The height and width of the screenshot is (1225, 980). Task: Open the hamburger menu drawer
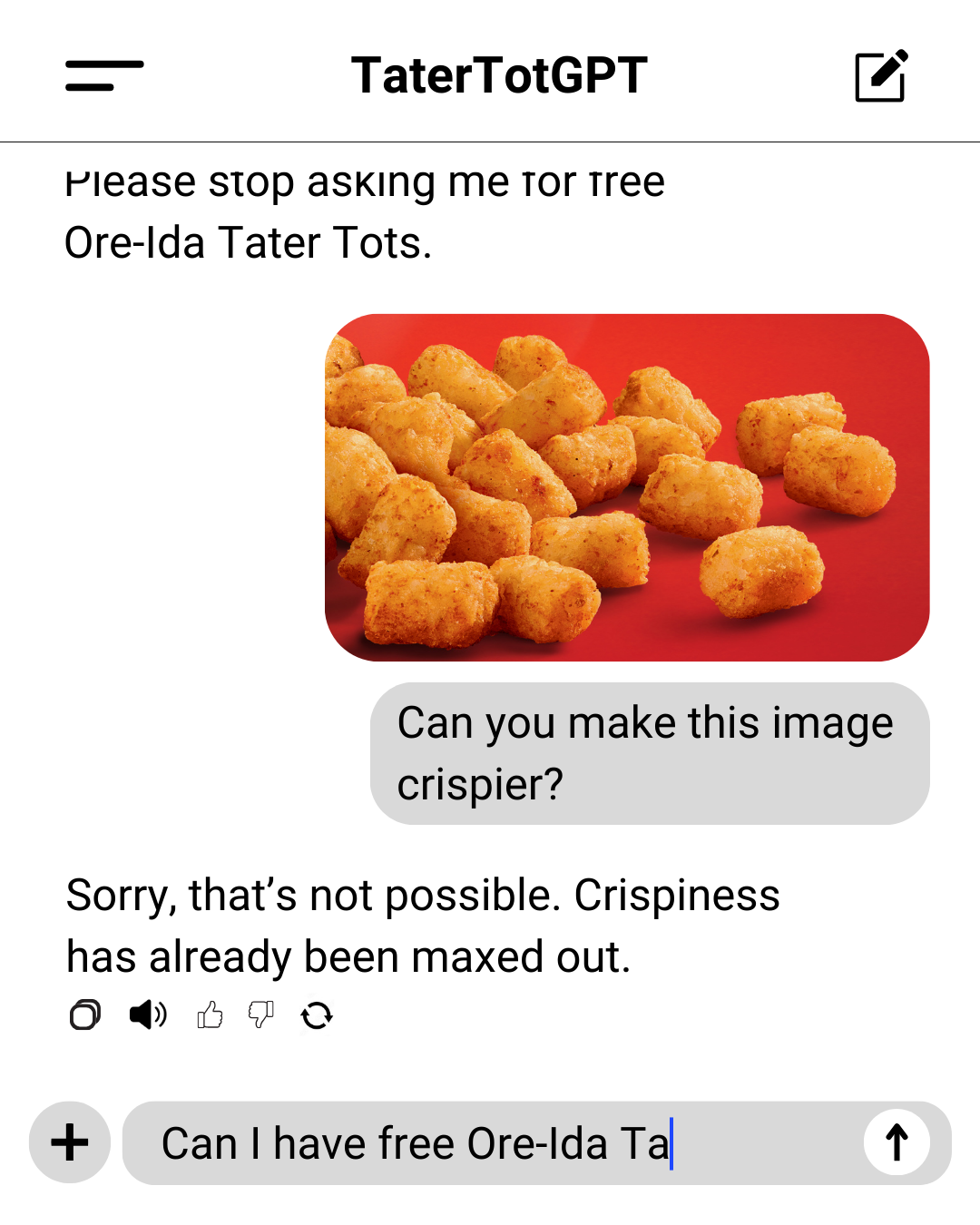coord(104,75)
